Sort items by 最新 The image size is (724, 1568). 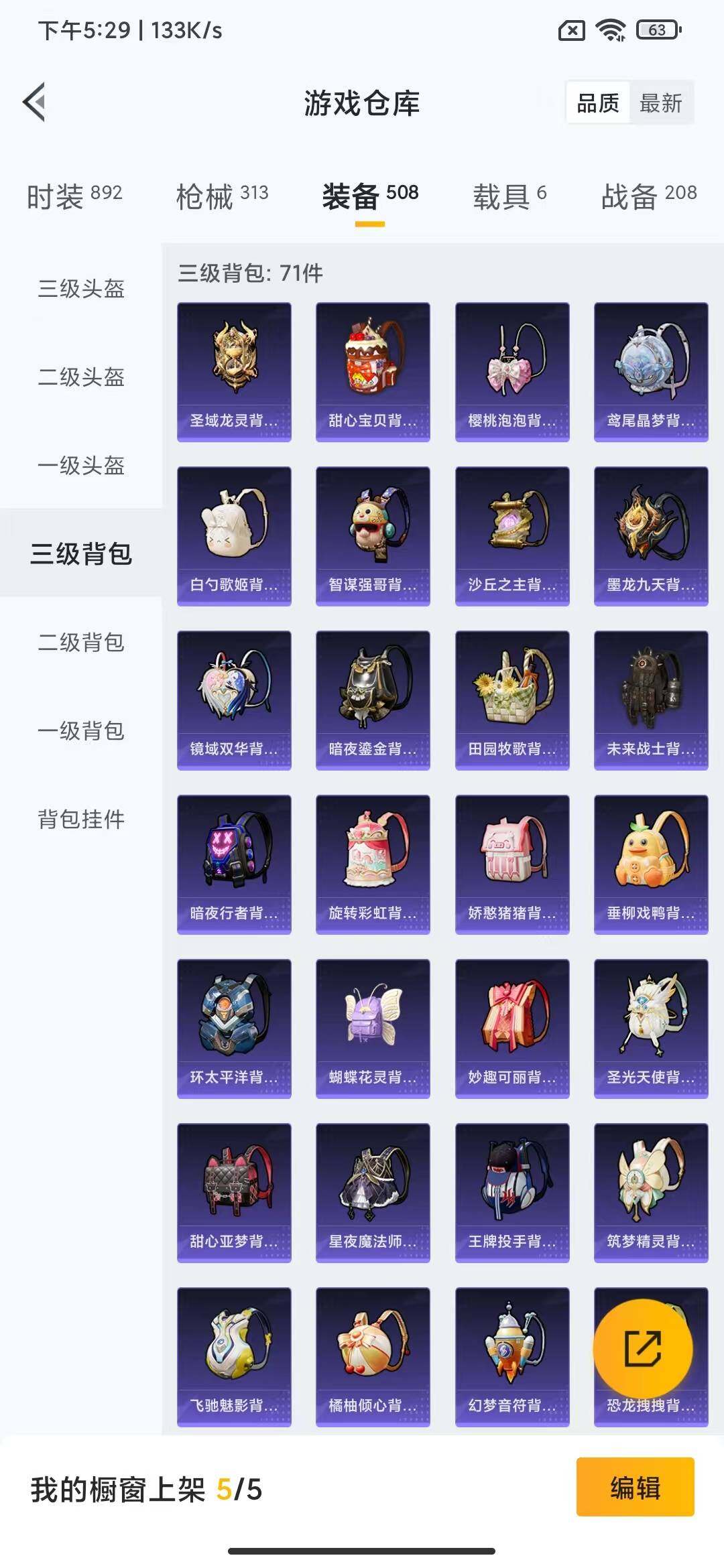[660, 103]
